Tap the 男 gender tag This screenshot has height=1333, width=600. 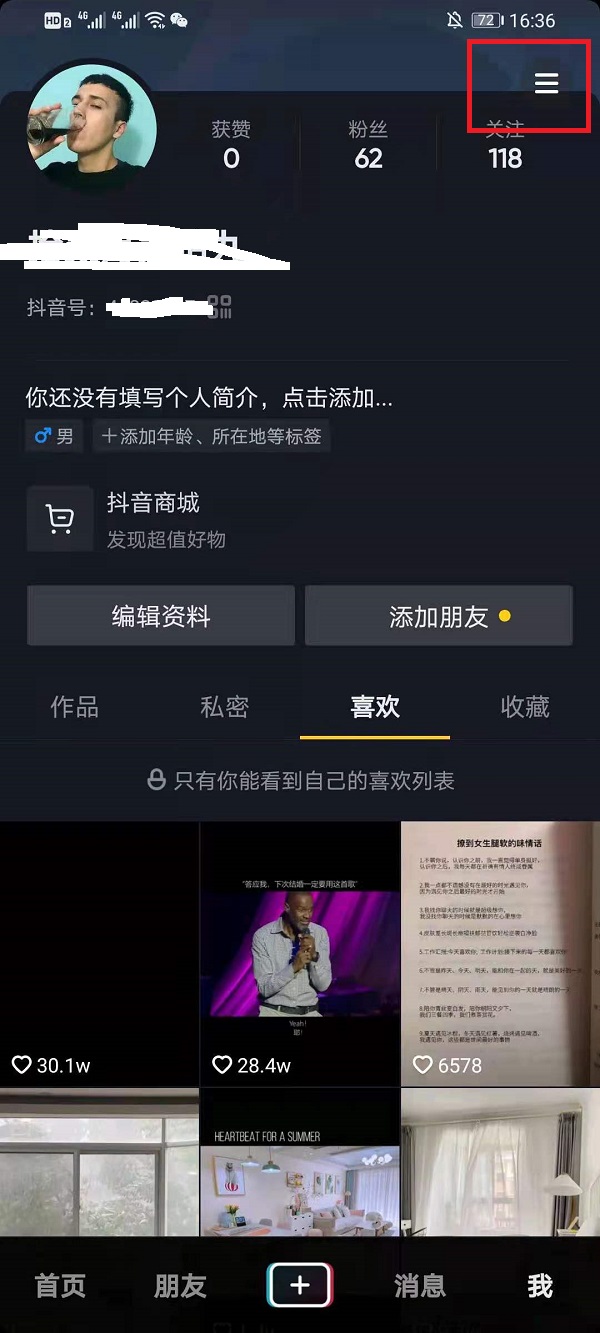(54, 436)
